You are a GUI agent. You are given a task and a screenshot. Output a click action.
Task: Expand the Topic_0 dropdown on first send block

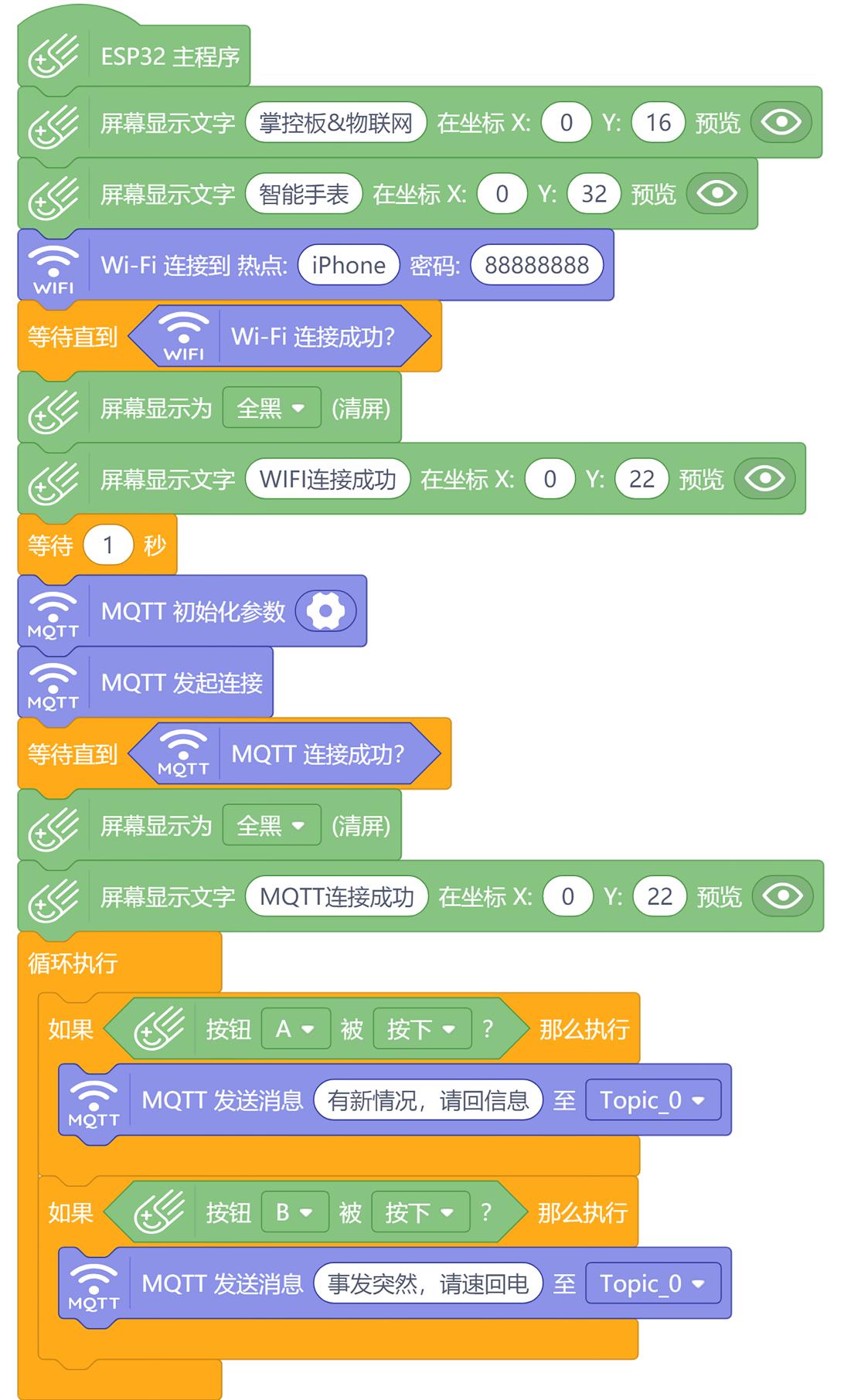(653, 1100)
